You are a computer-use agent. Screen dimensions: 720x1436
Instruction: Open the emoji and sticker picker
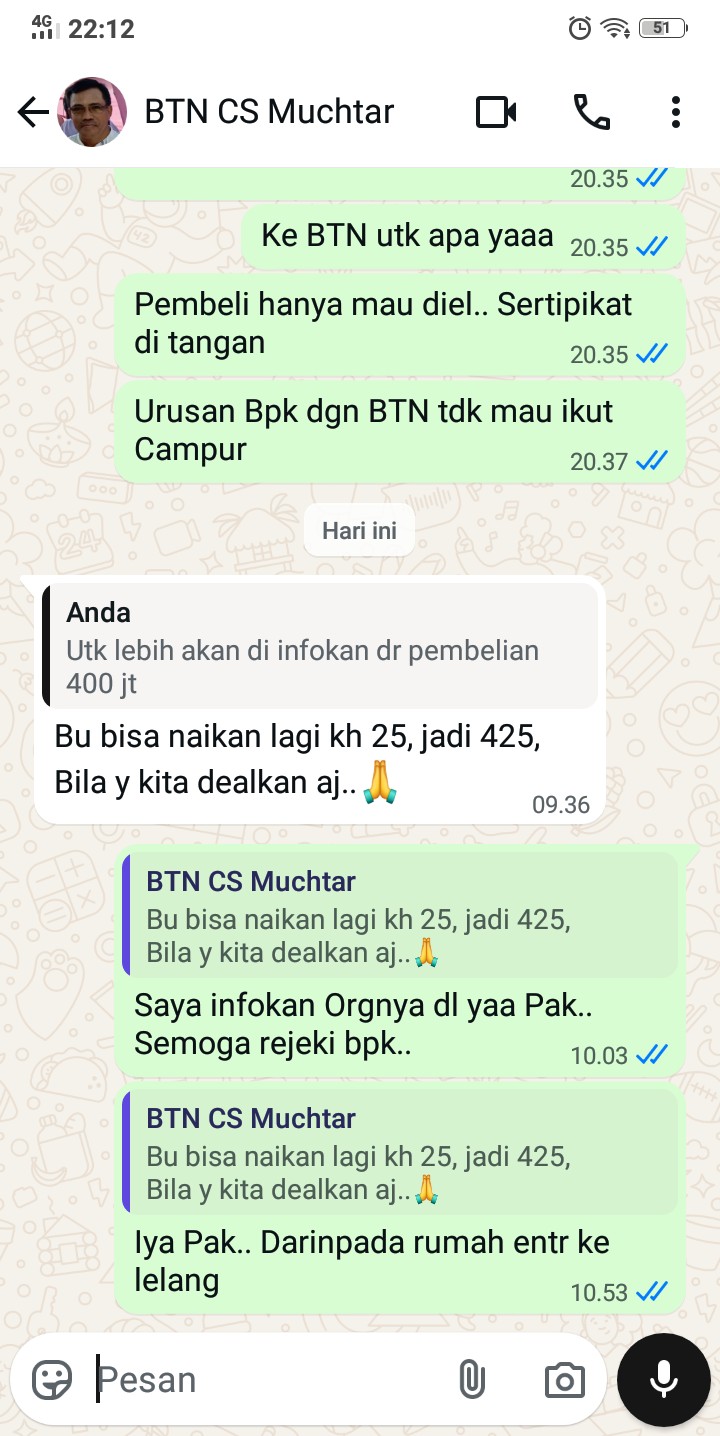pyautogui.click(x=52, y=1380)
